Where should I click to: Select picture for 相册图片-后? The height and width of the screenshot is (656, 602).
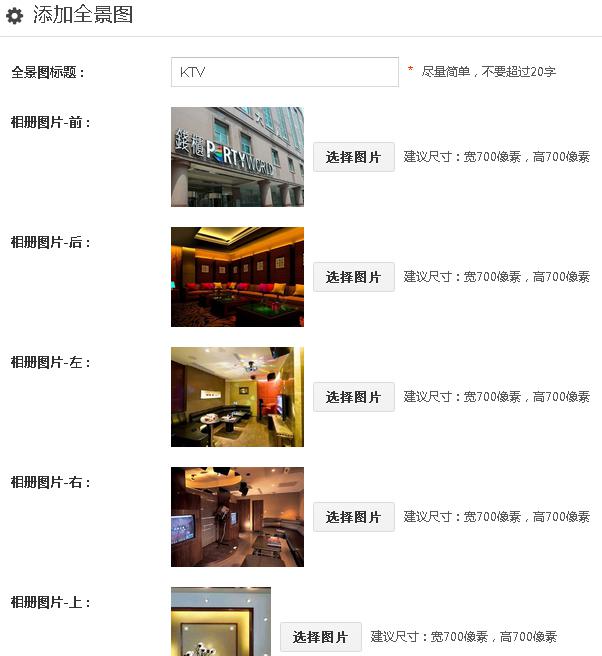[354, 277]
